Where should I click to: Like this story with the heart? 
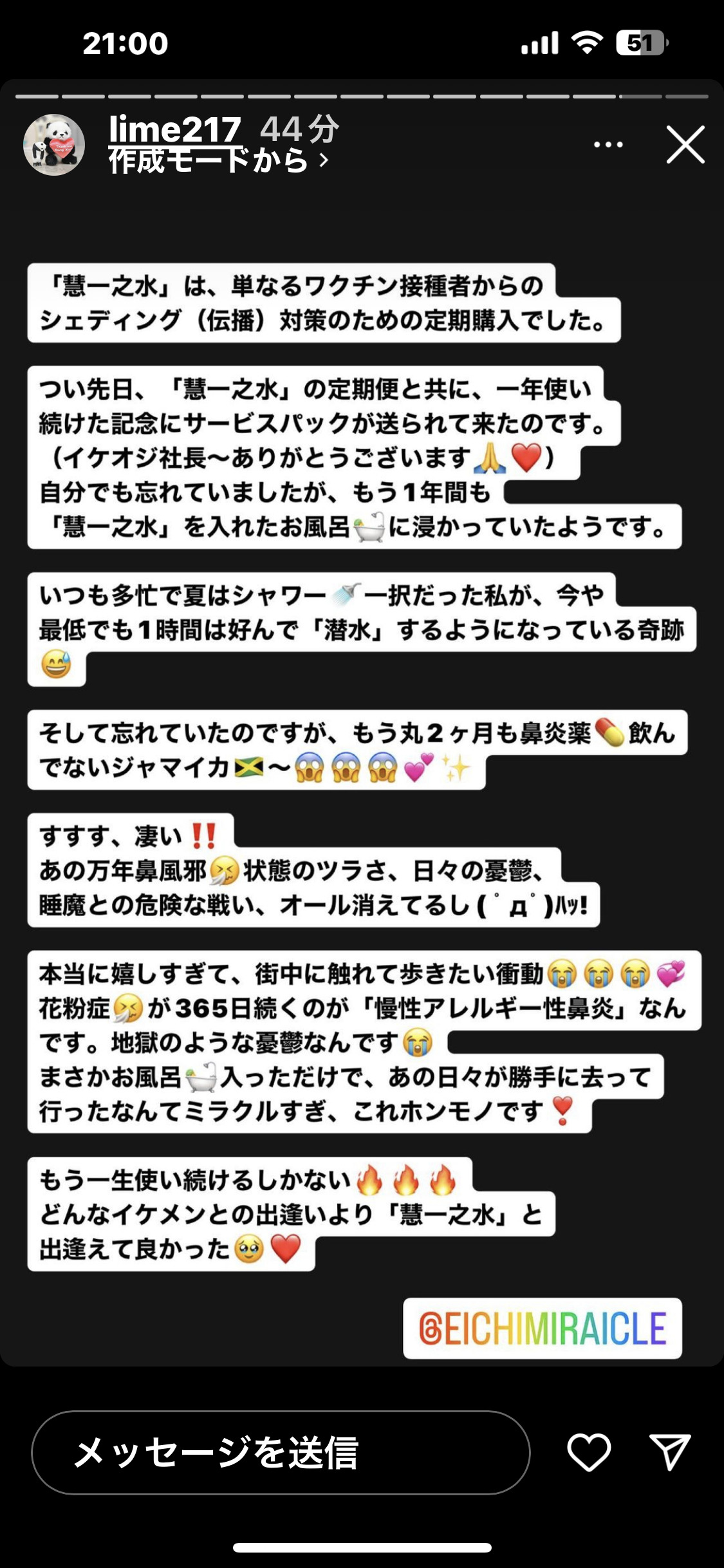588,1453
